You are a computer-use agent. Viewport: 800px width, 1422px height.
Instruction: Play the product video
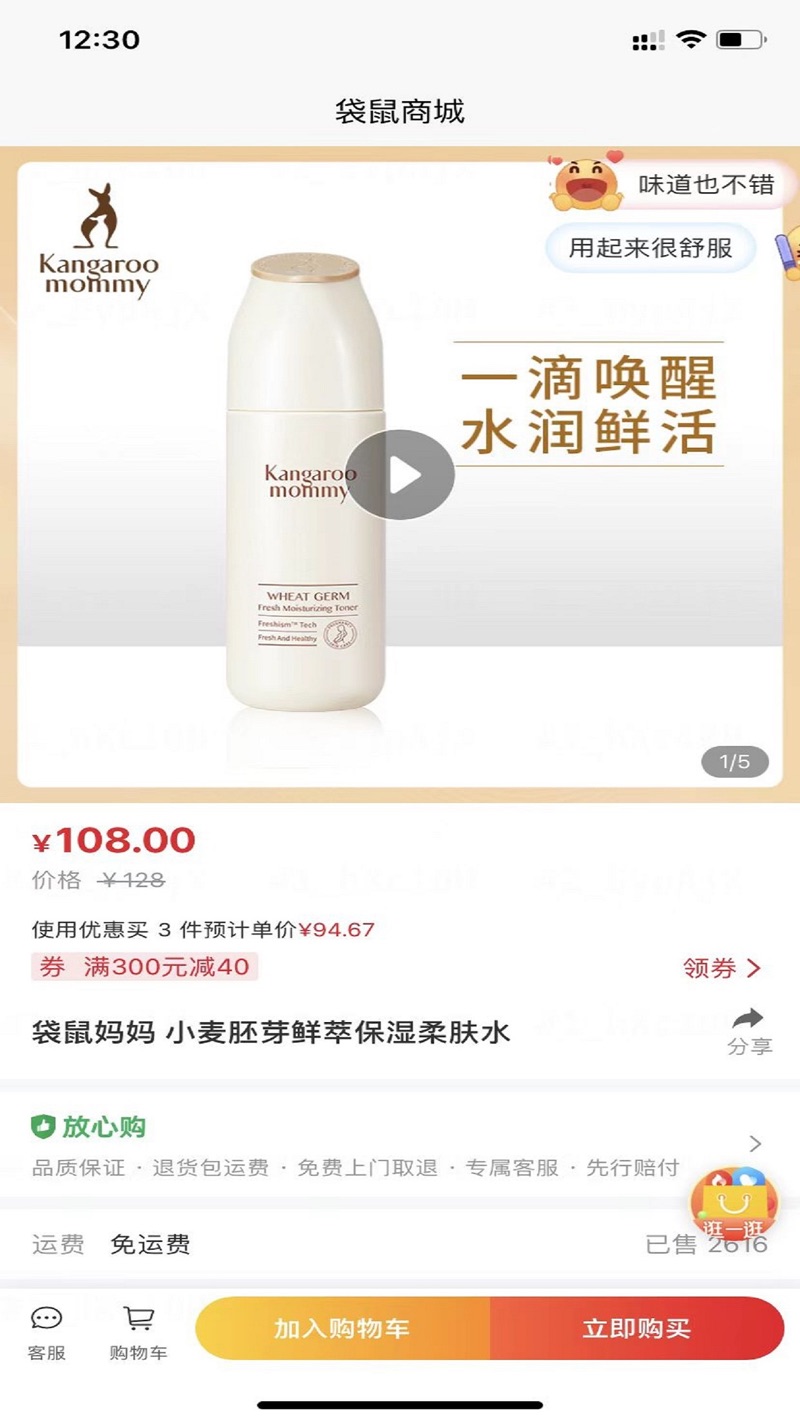400,474
